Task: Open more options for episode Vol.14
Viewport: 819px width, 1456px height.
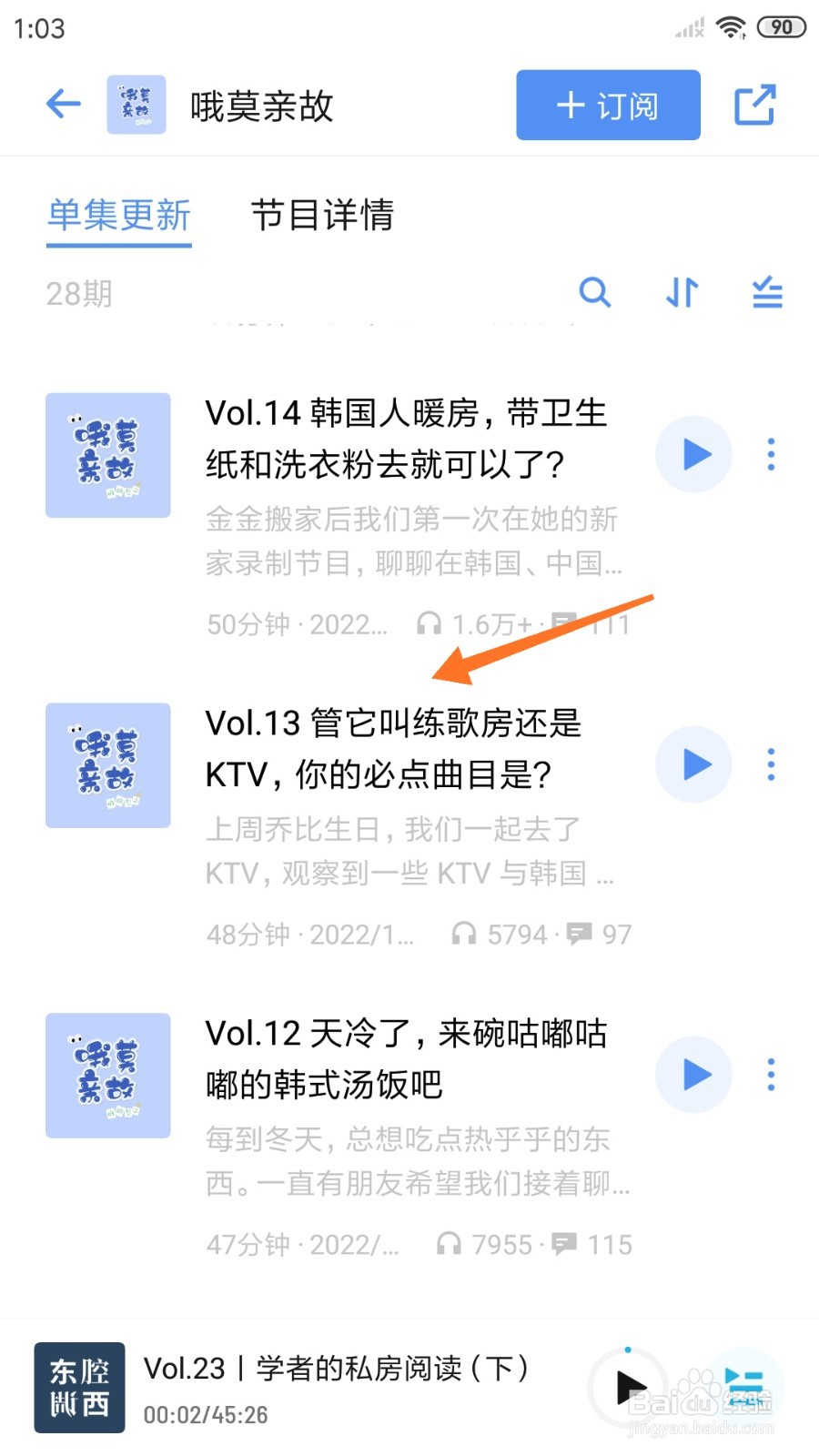Action: pos(771,454)
